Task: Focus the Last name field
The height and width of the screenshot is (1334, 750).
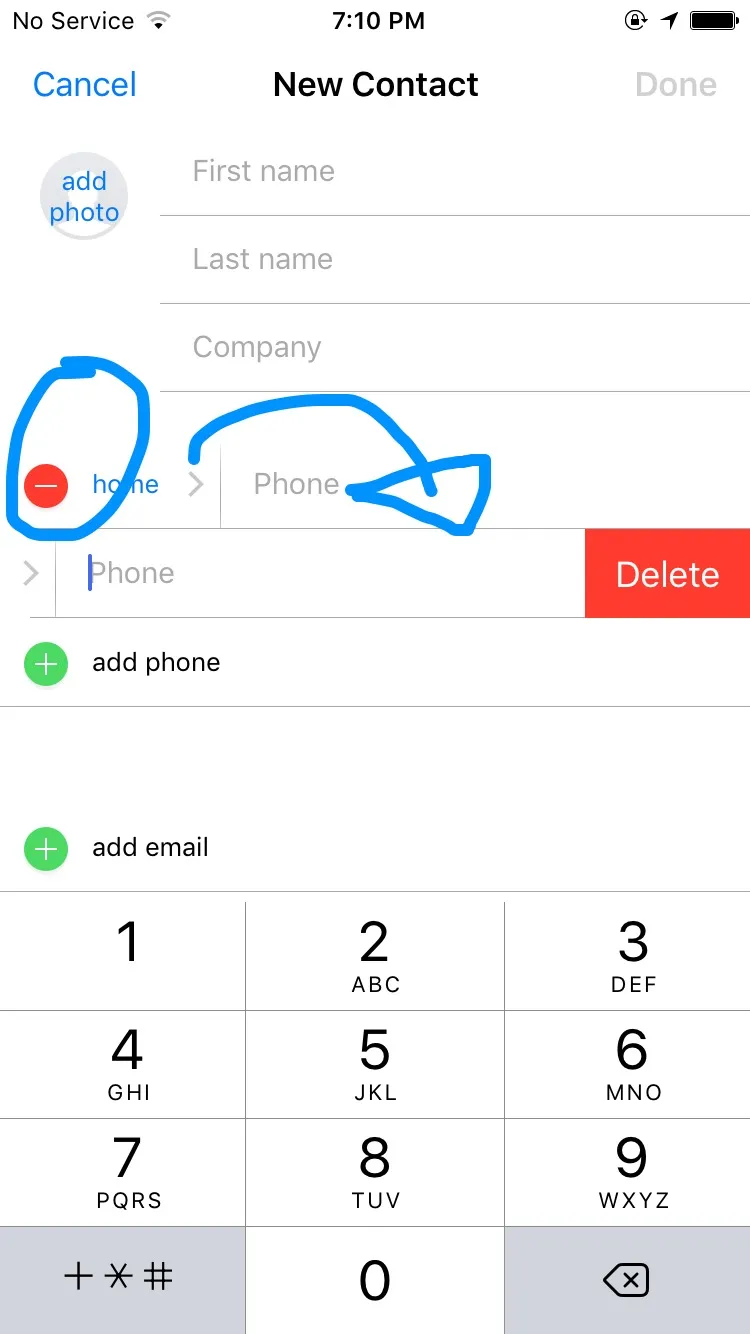Action: click(455, 259)
